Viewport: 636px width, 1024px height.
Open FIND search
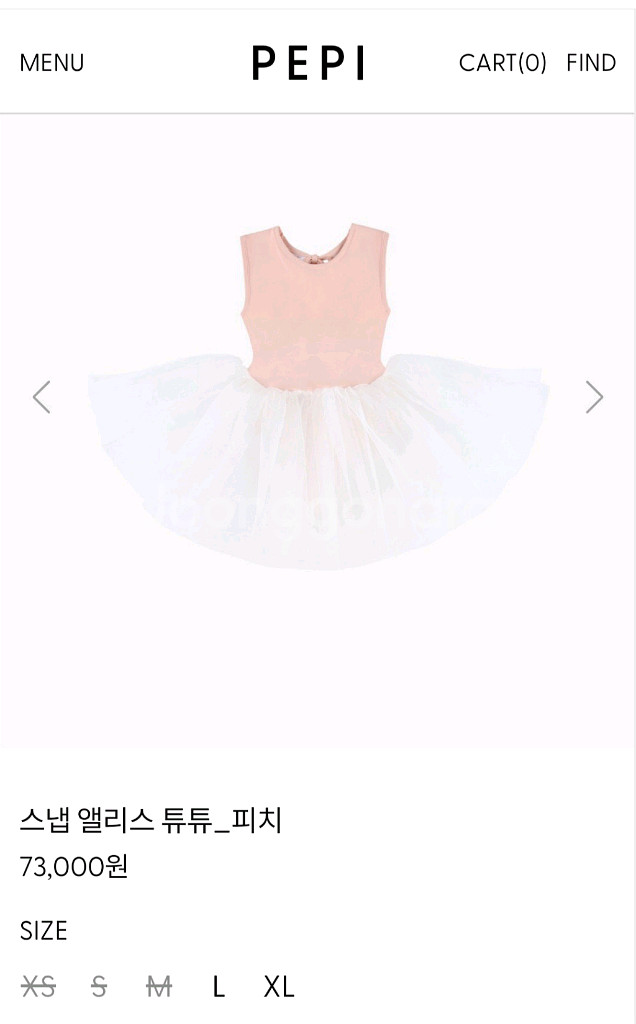click(591, 63)
